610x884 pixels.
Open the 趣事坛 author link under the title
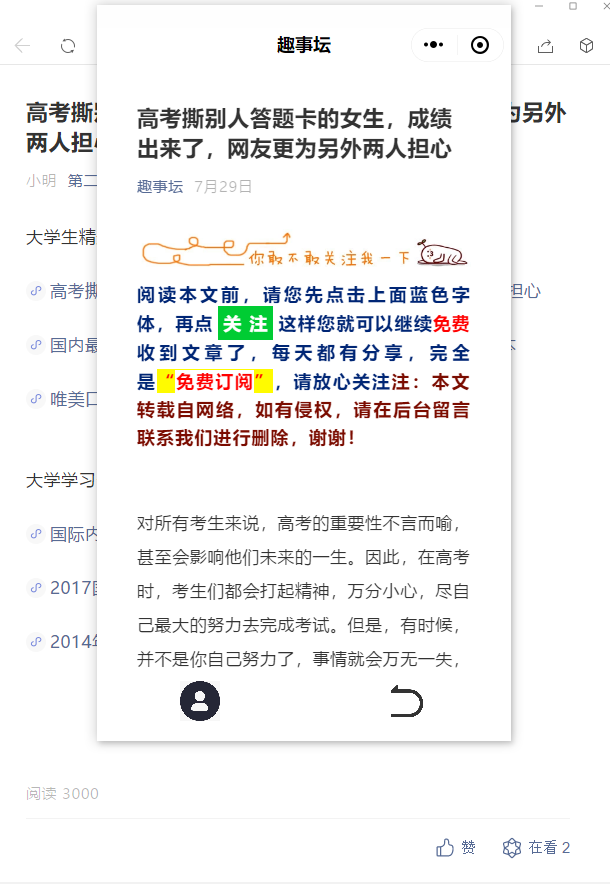pos(160,186)
